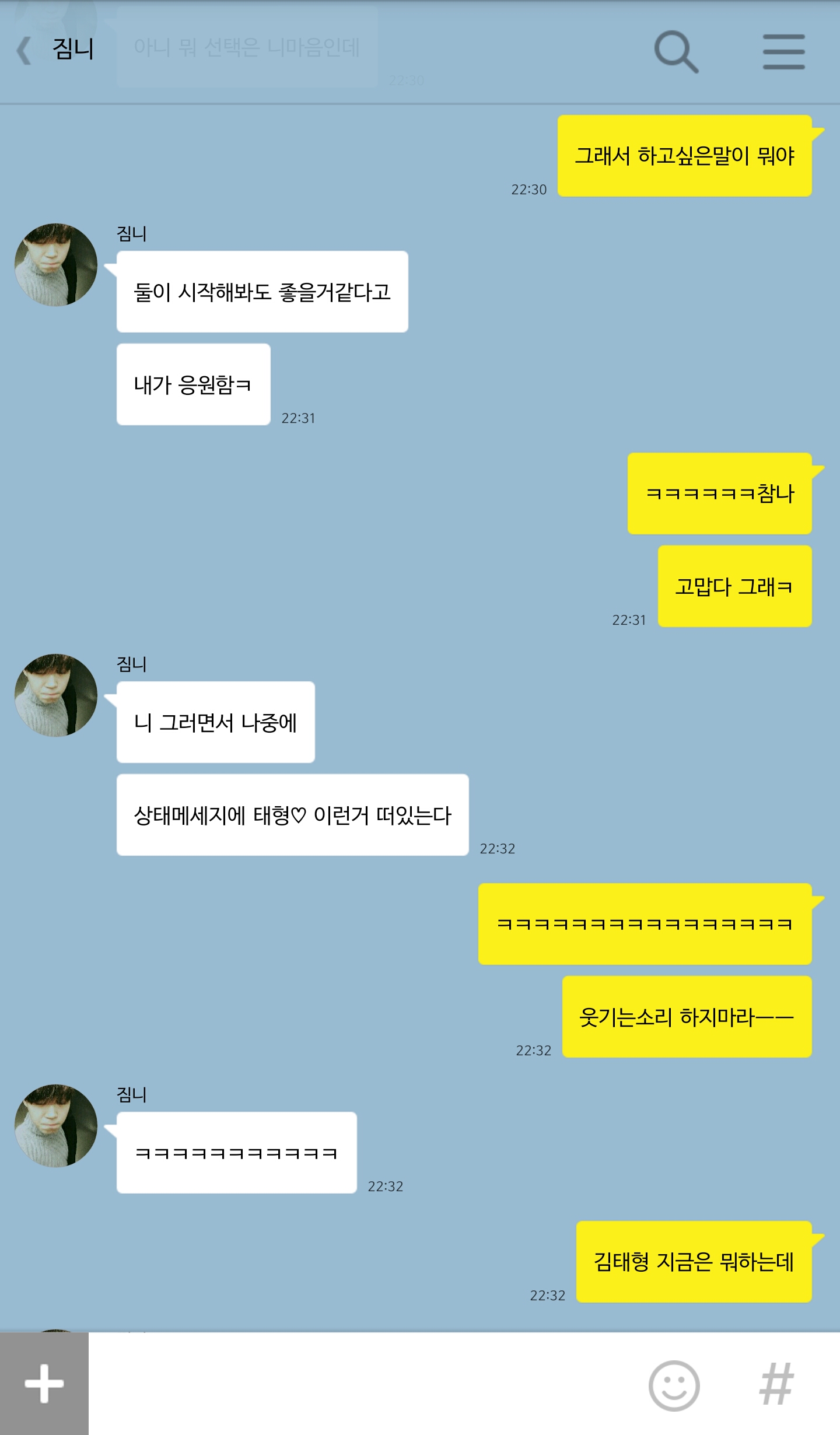Click the message input field

click(350, 1385)
